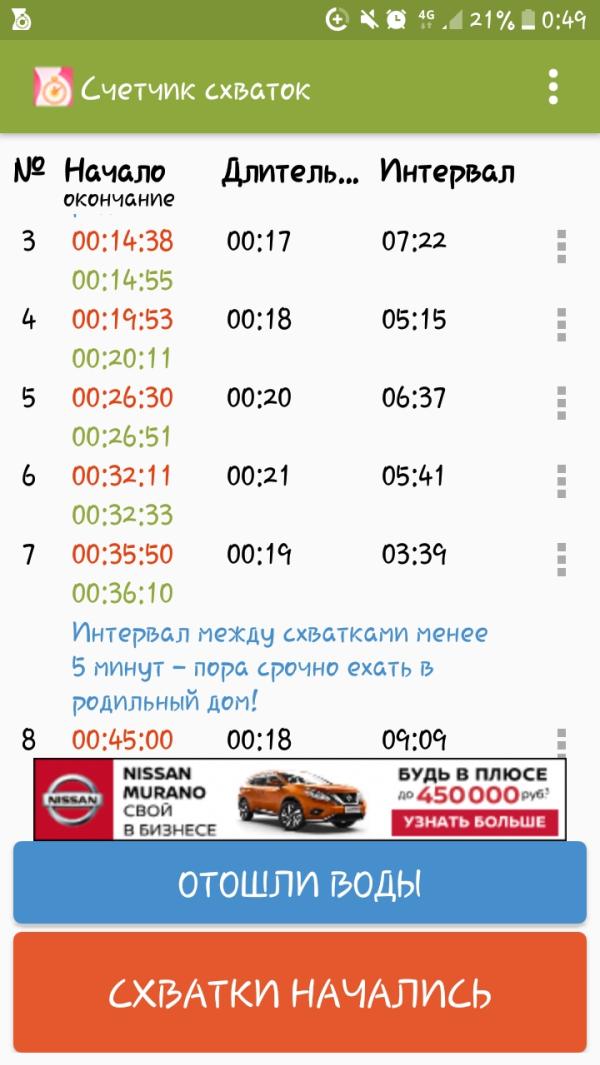Tap УЗНАТЬ БОЛЬШЕ in the Nissan ad
This screenshot has width=600, height=1065.
tap(475, 822)
